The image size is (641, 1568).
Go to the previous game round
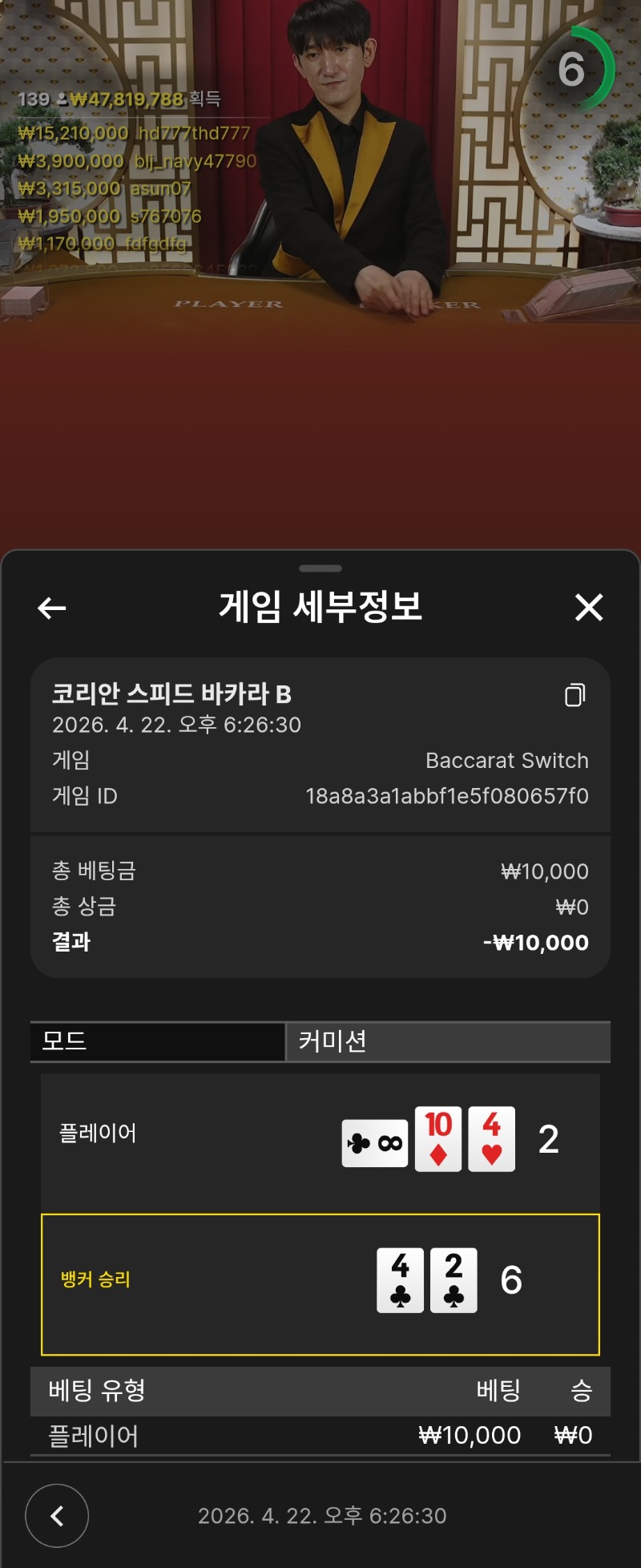57,1515
